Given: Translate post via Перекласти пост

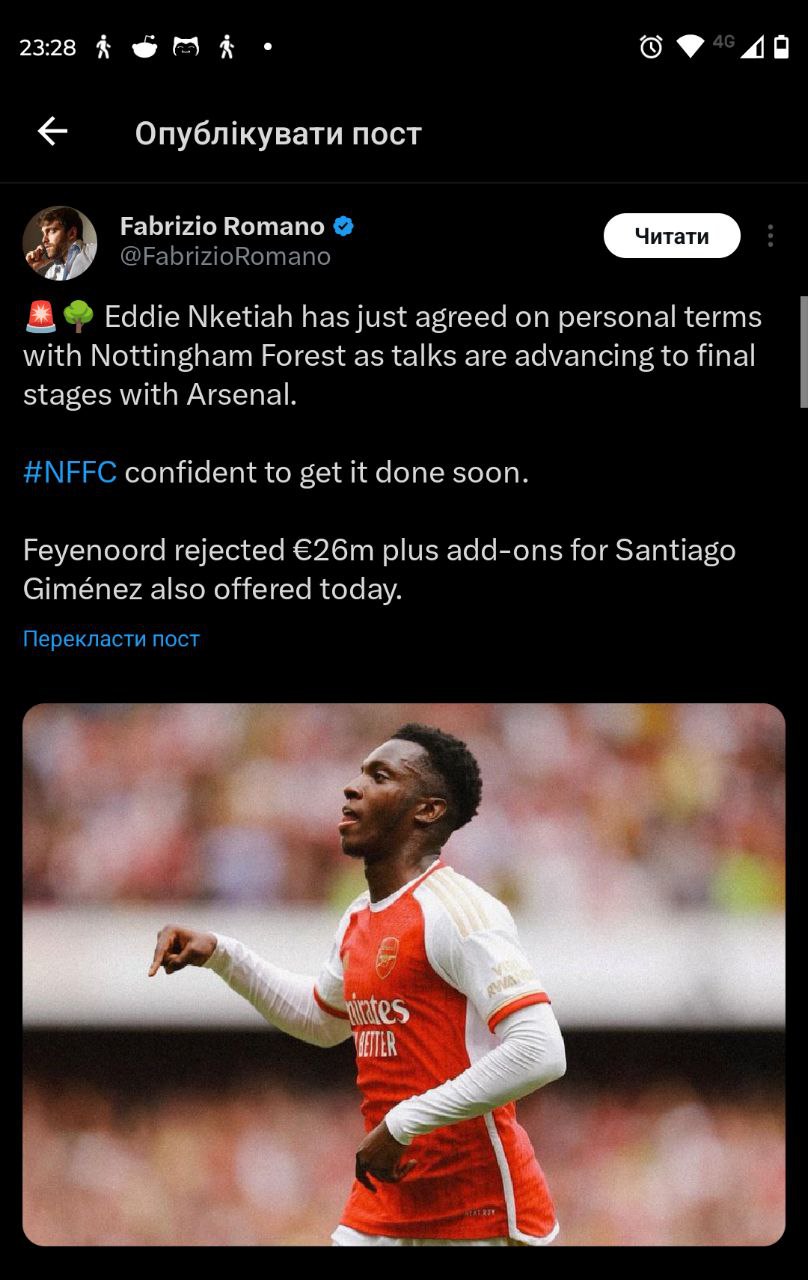Looking at the screenshot, I should (111, 639).
